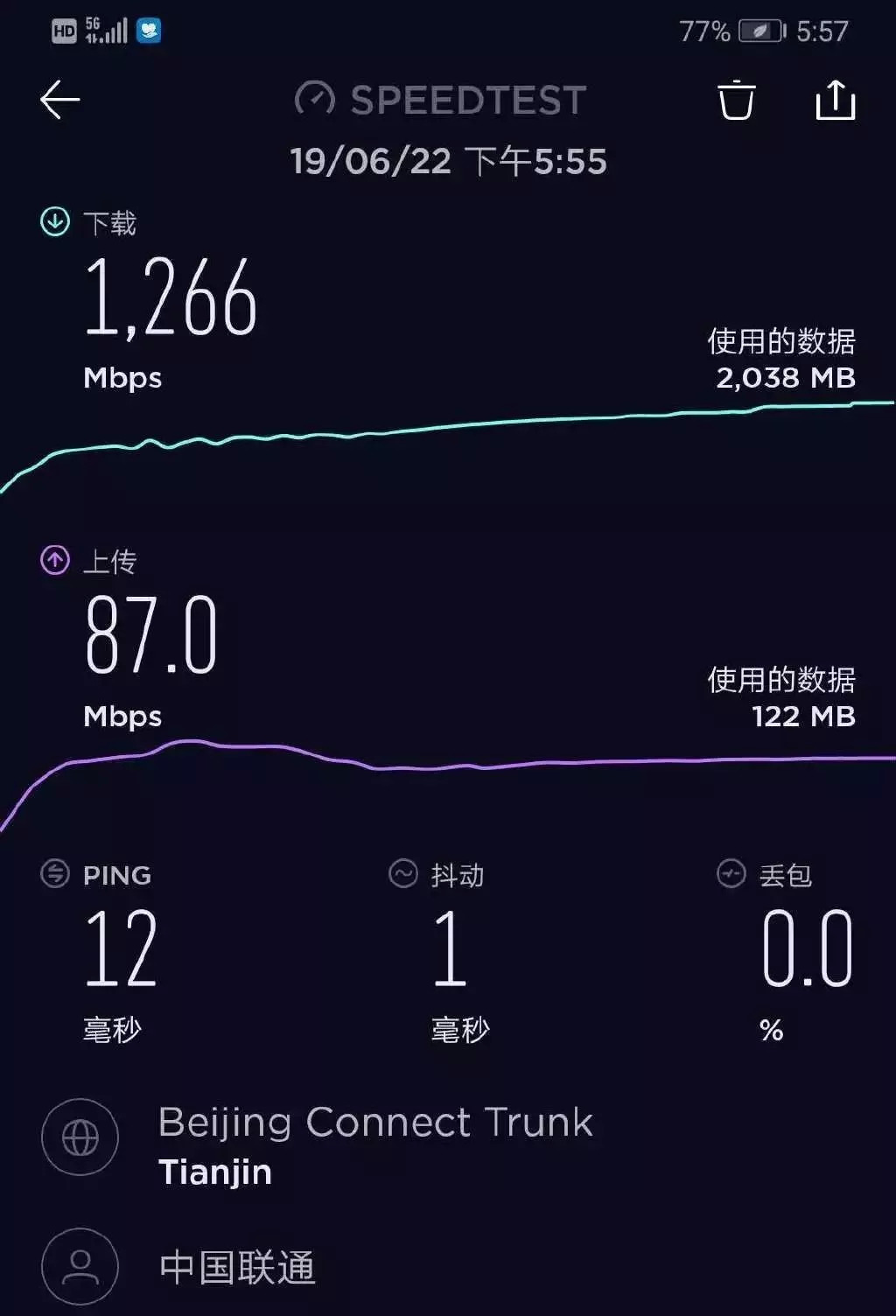Screen dimensions: 896x1316
Task: Share this speed test result
Action: tap(835, 100)
